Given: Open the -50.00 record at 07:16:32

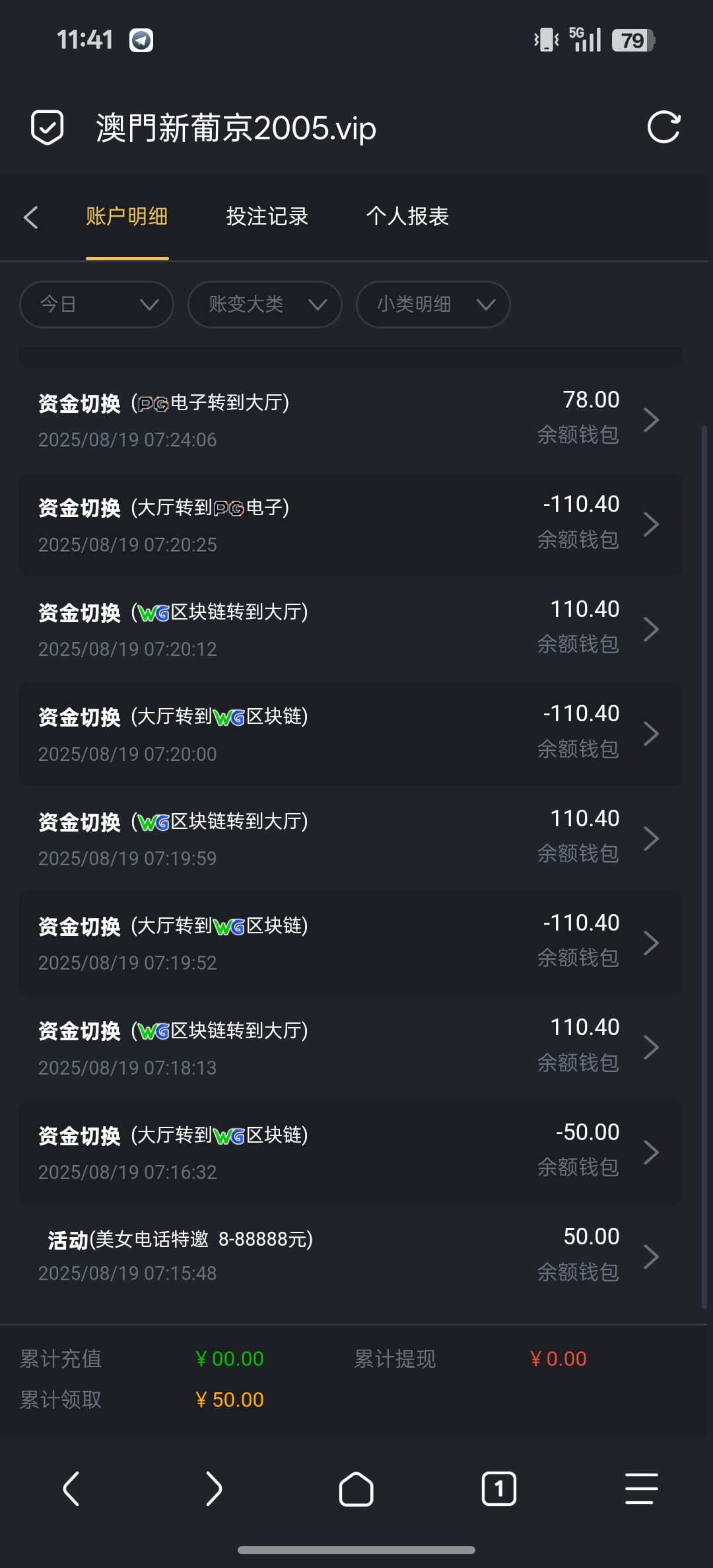Looking at the screenshot, I should coord(350,1153).
